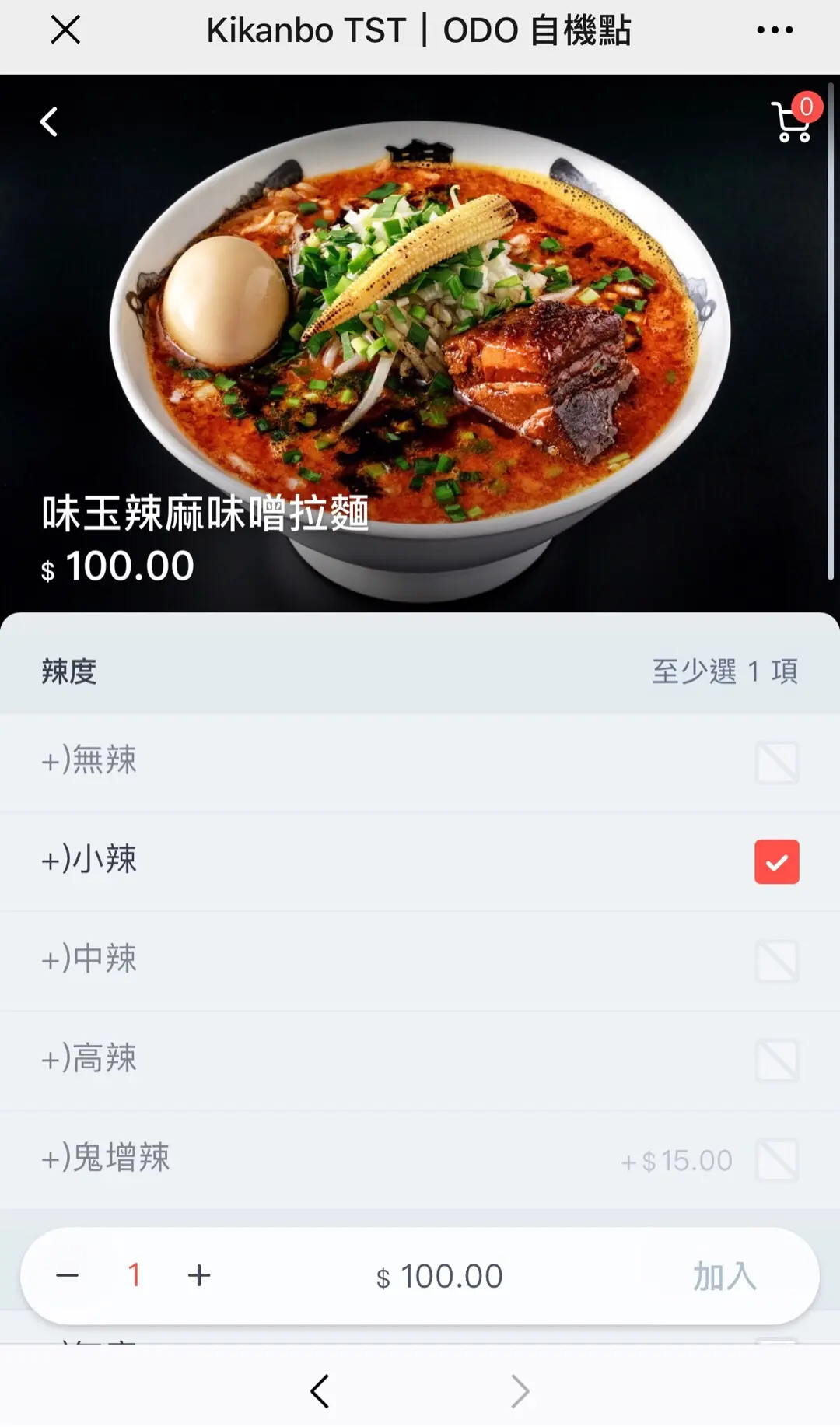Go back from the ramen item page

[x=49, y=122]
